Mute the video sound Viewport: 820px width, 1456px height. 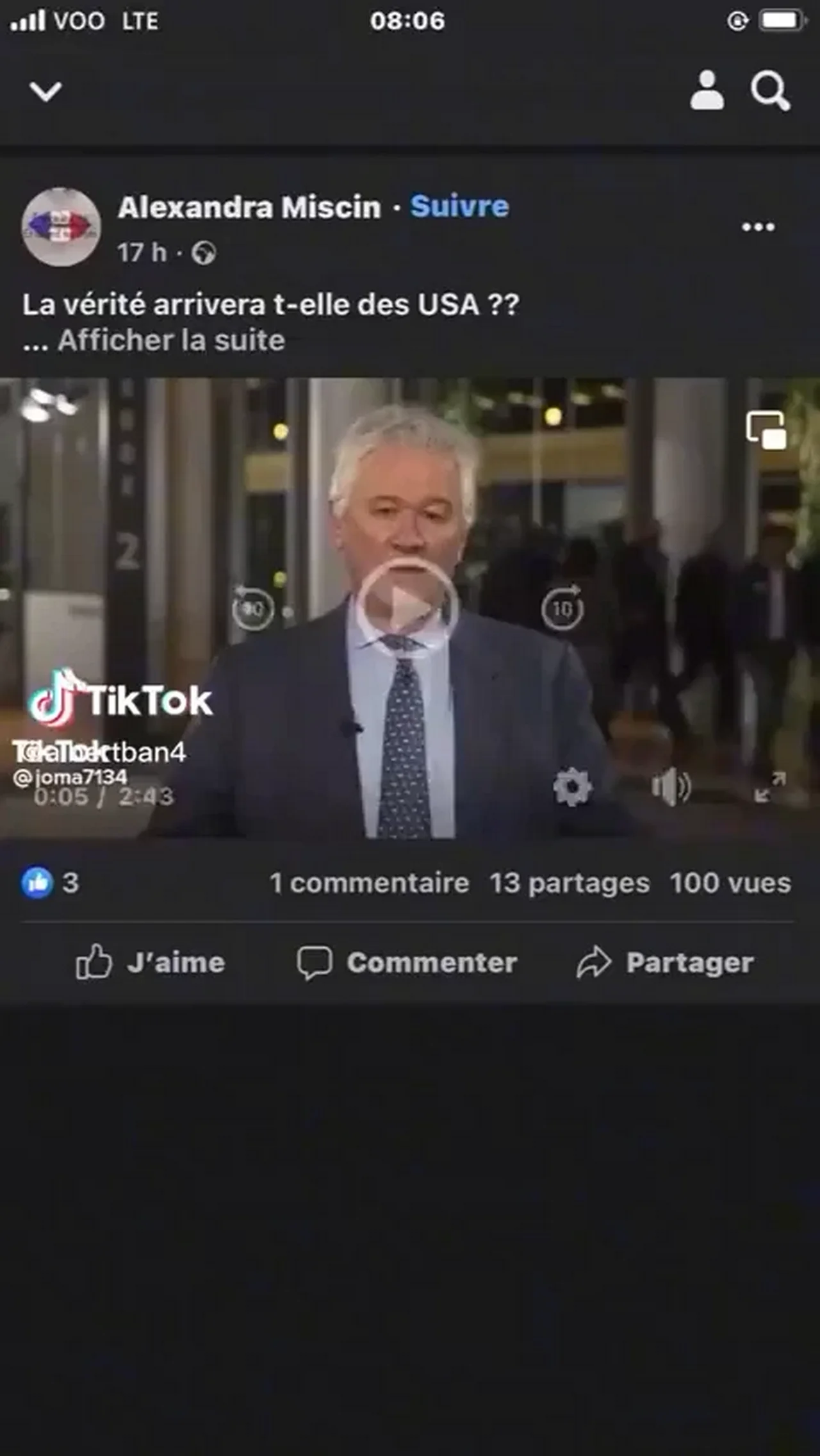click(x=670, y=788)
